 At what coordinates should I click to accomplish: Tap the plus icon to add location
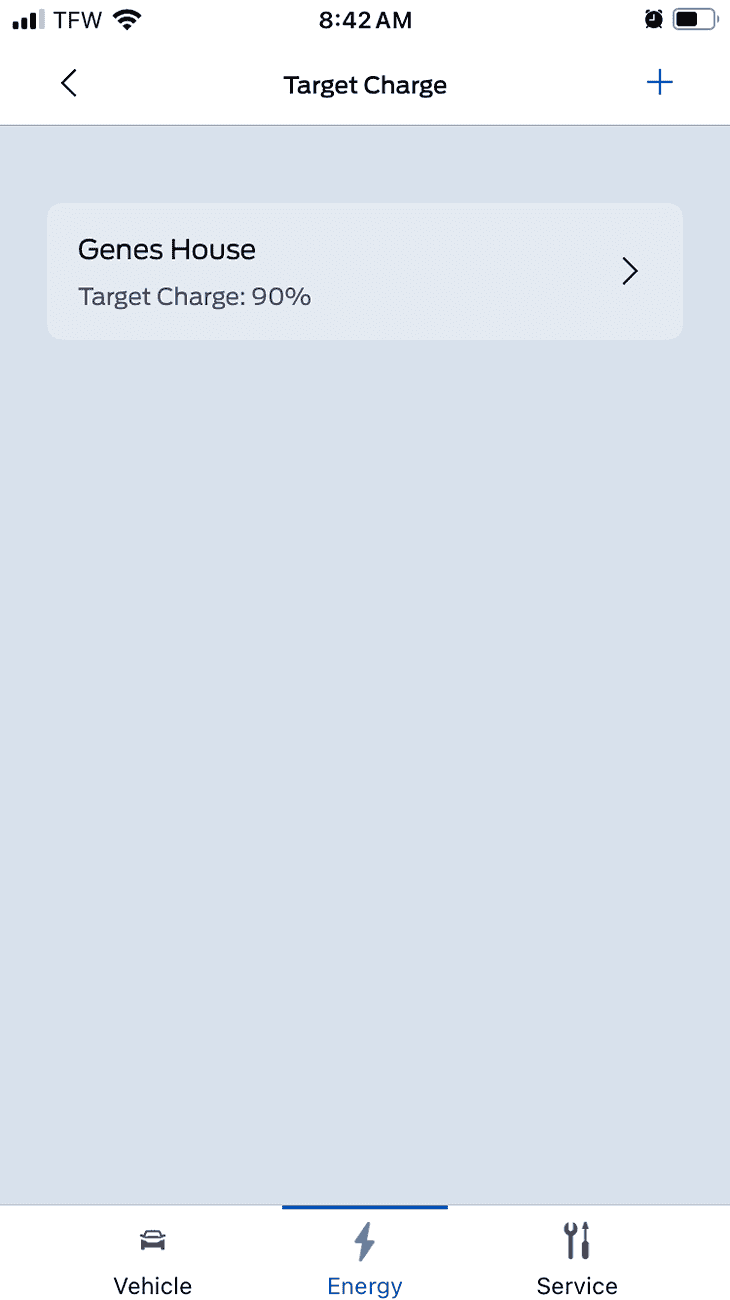pyautogui.click(x=660, y=83)
